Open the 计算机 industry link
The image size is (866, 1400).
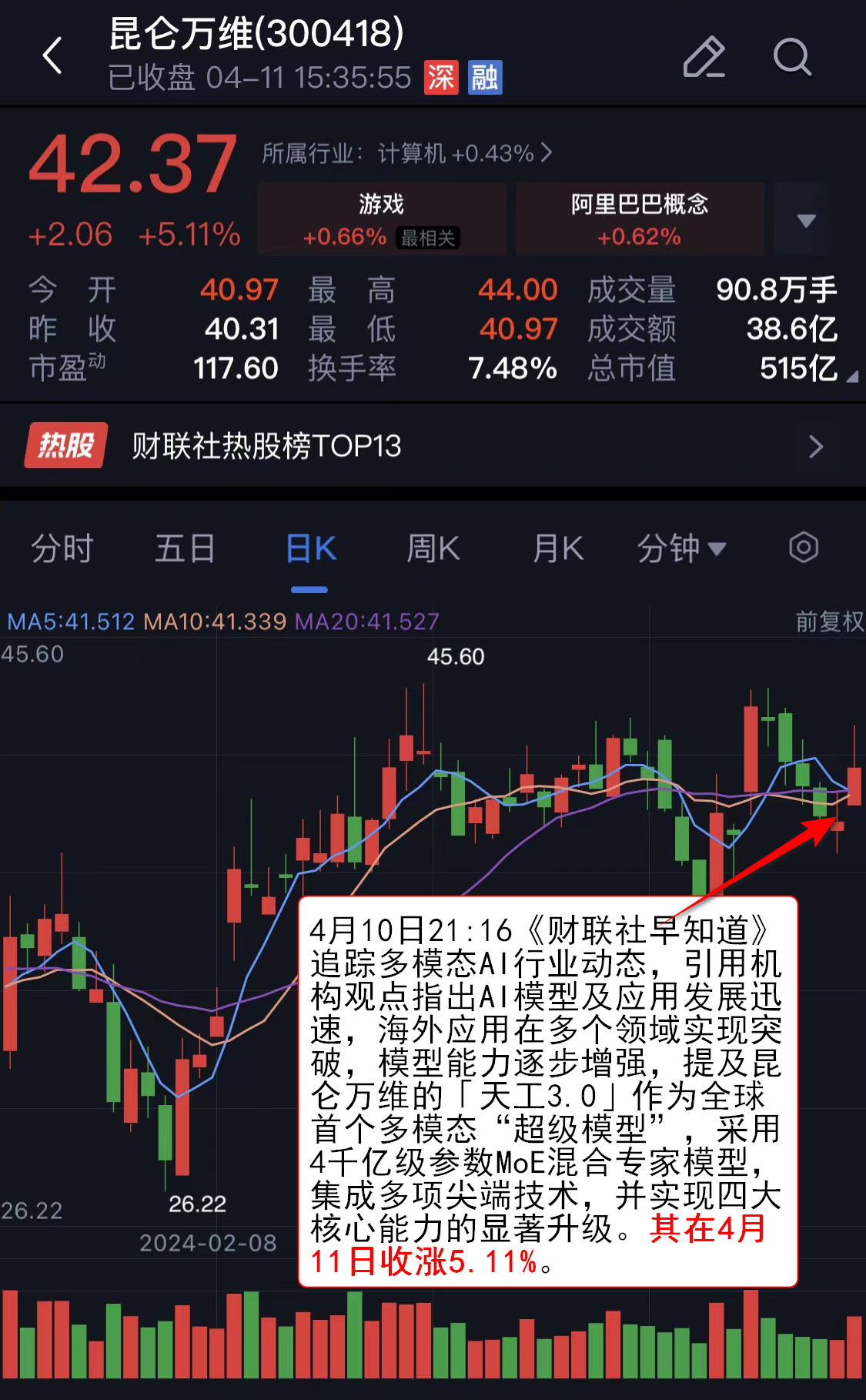pyautogui.click(x=407, y=153)
